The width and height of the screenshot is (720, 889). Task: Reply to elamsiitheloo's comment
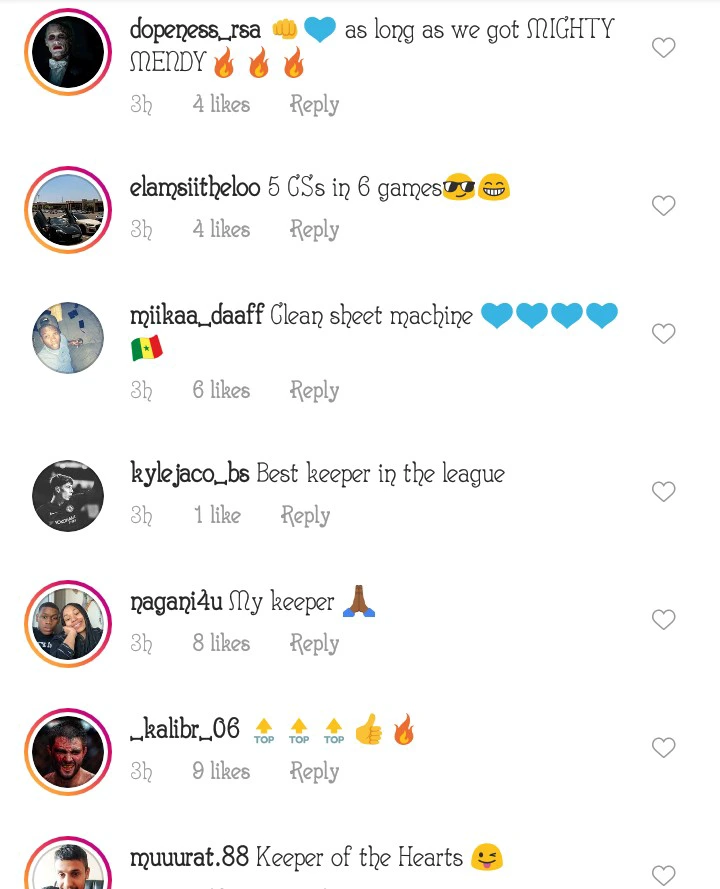tap(314, 230)
